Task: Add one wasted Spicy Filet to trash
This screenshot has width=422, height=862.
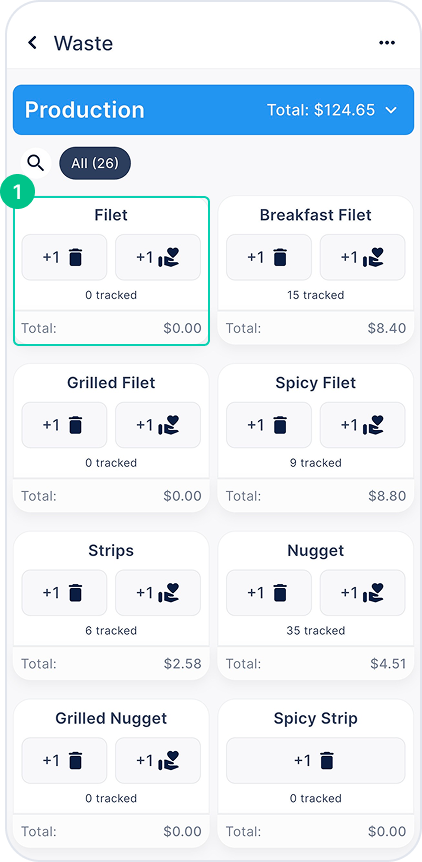Action: click(x=269, y=425)
